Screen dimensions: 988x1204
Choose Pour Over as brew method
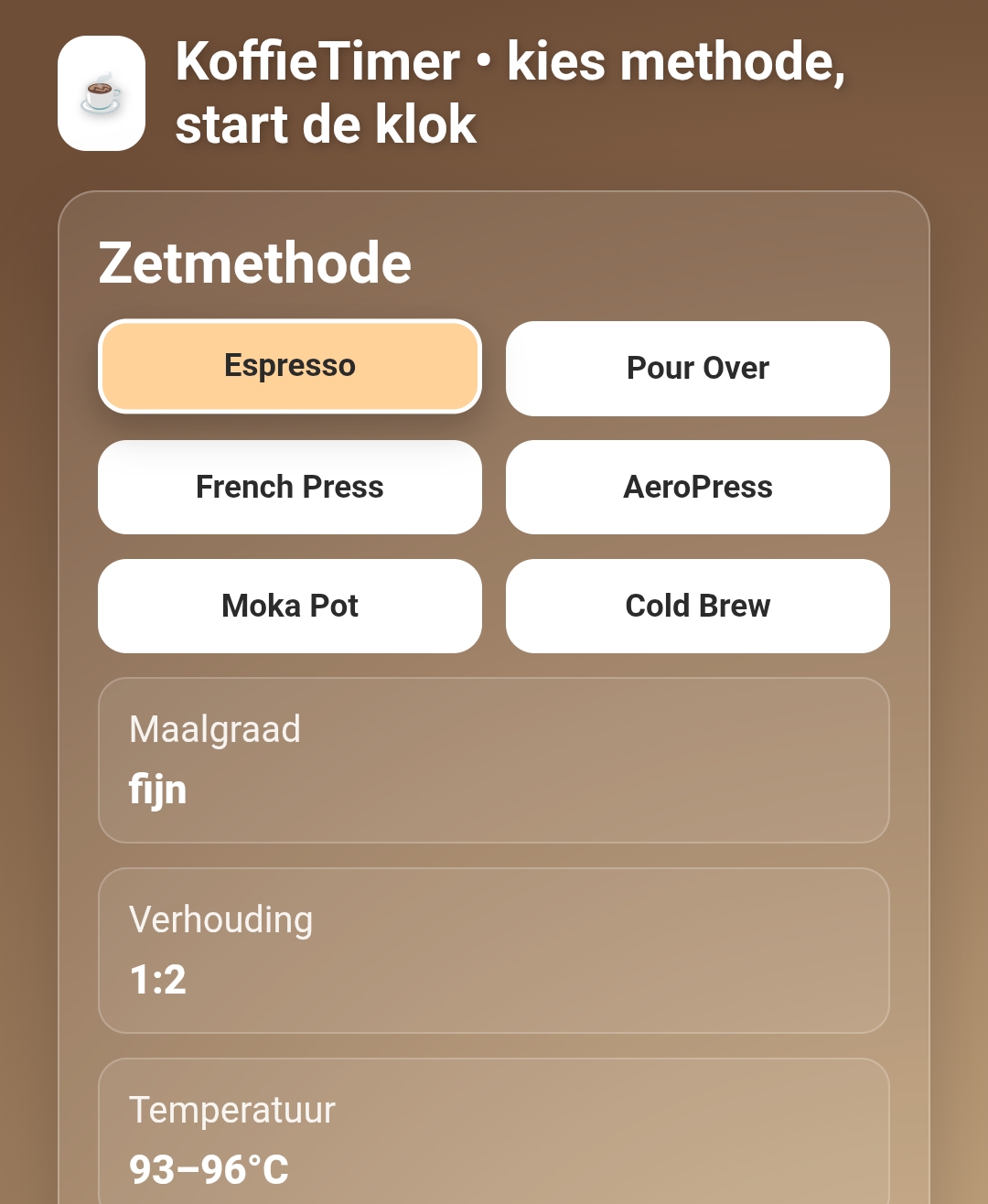click(697, 368)
